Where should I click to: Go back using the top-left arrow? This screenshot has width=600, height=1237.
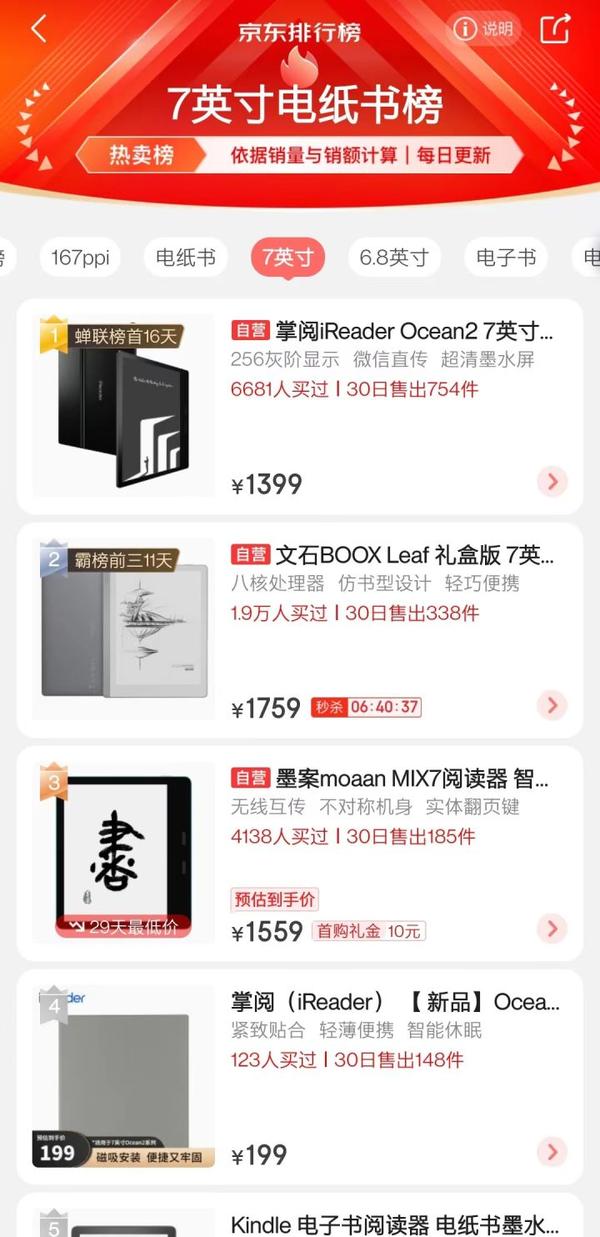point(39,29)
